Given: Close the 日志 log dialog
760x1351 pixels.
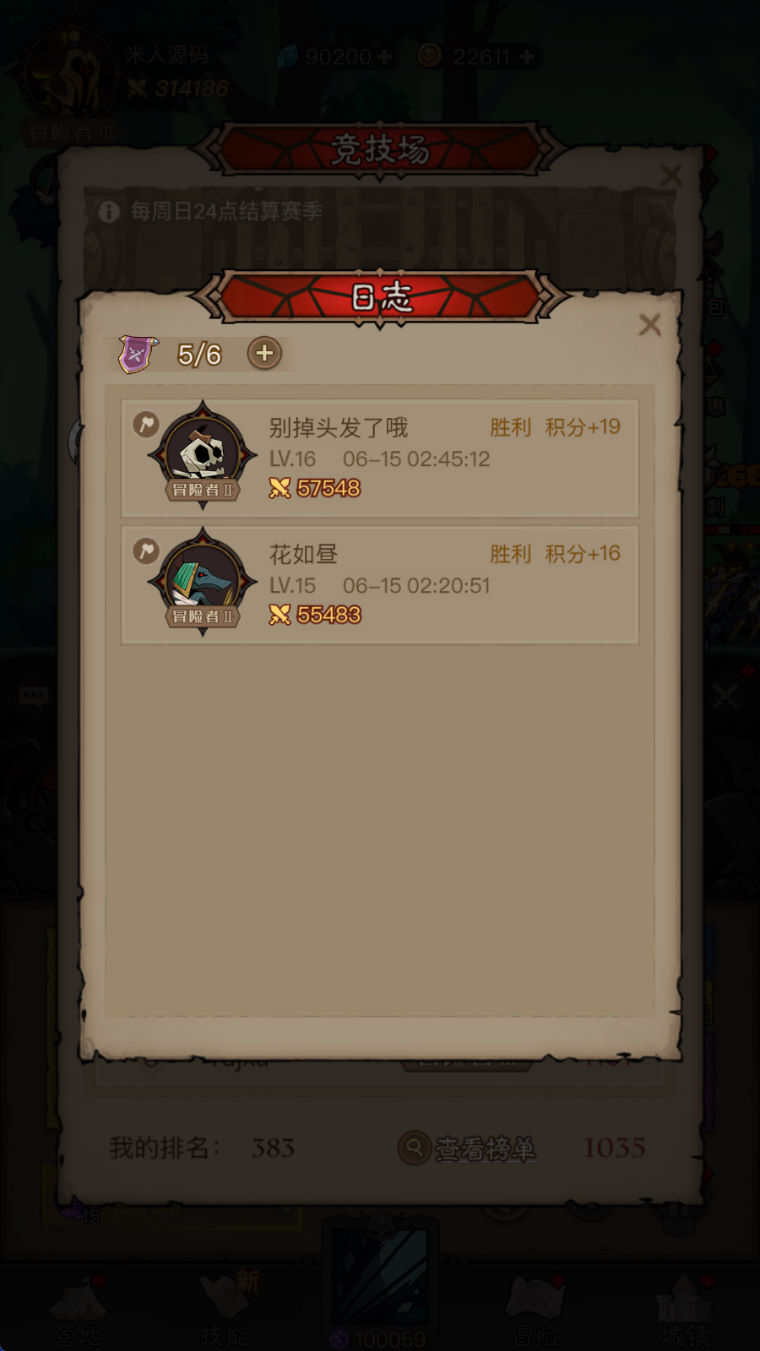Looking at the screenshot, I should (650, 325).
